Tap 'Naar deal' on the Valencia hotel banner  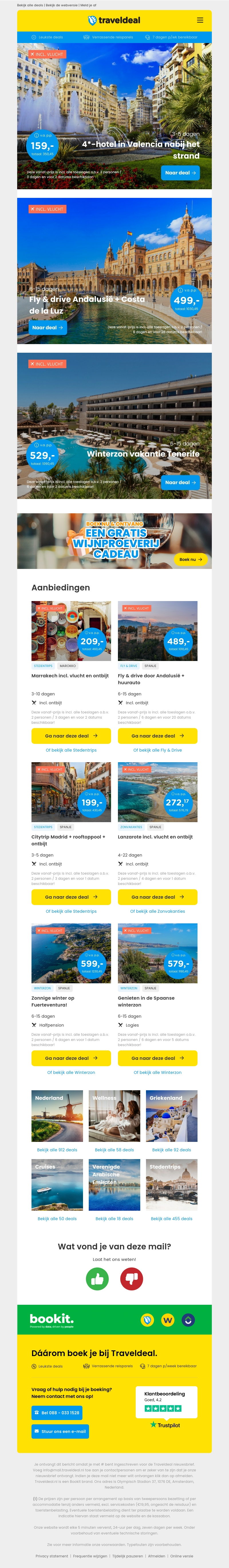point(180,173)
